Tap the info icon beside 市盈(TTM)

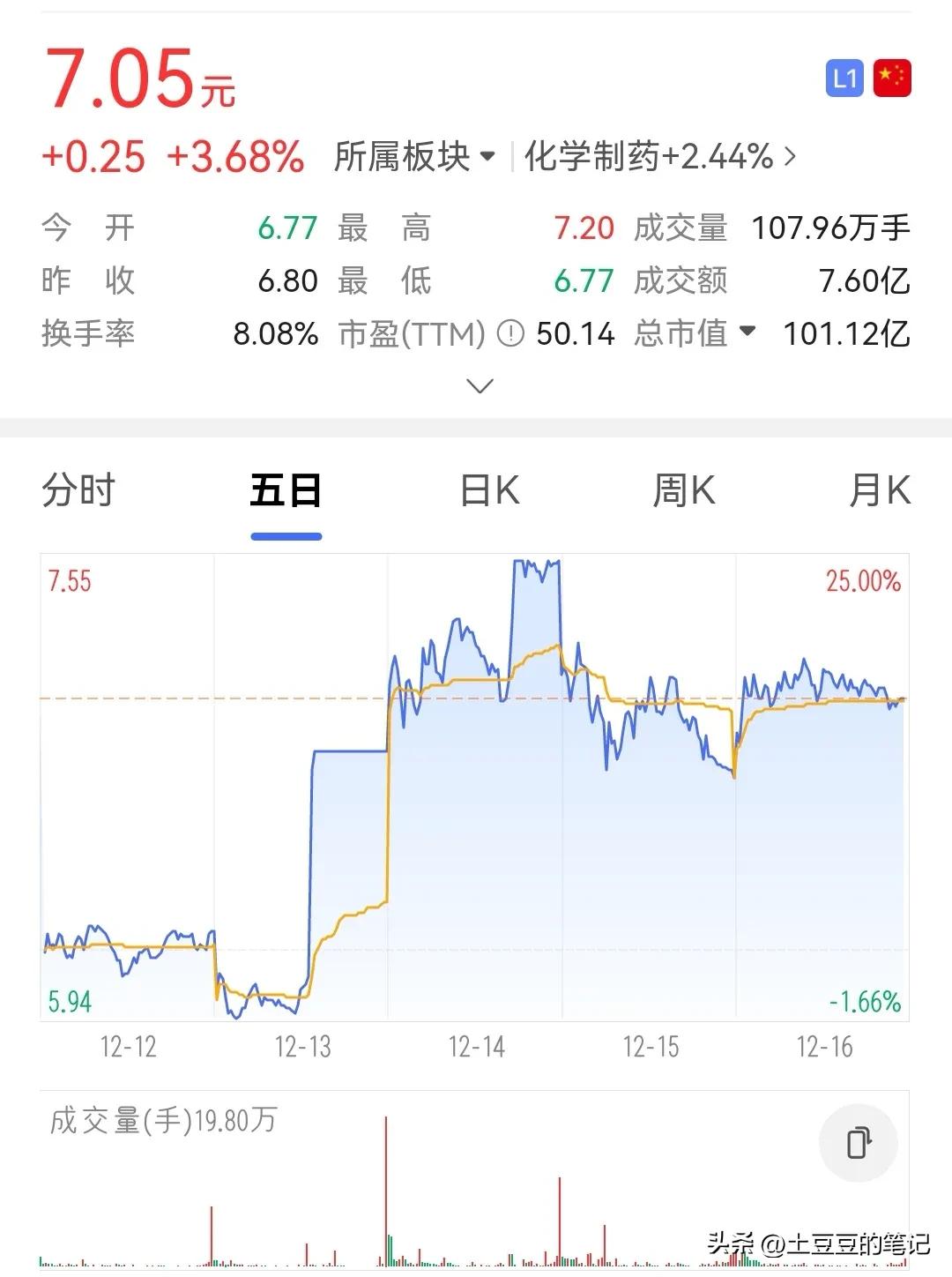(509, 334)
